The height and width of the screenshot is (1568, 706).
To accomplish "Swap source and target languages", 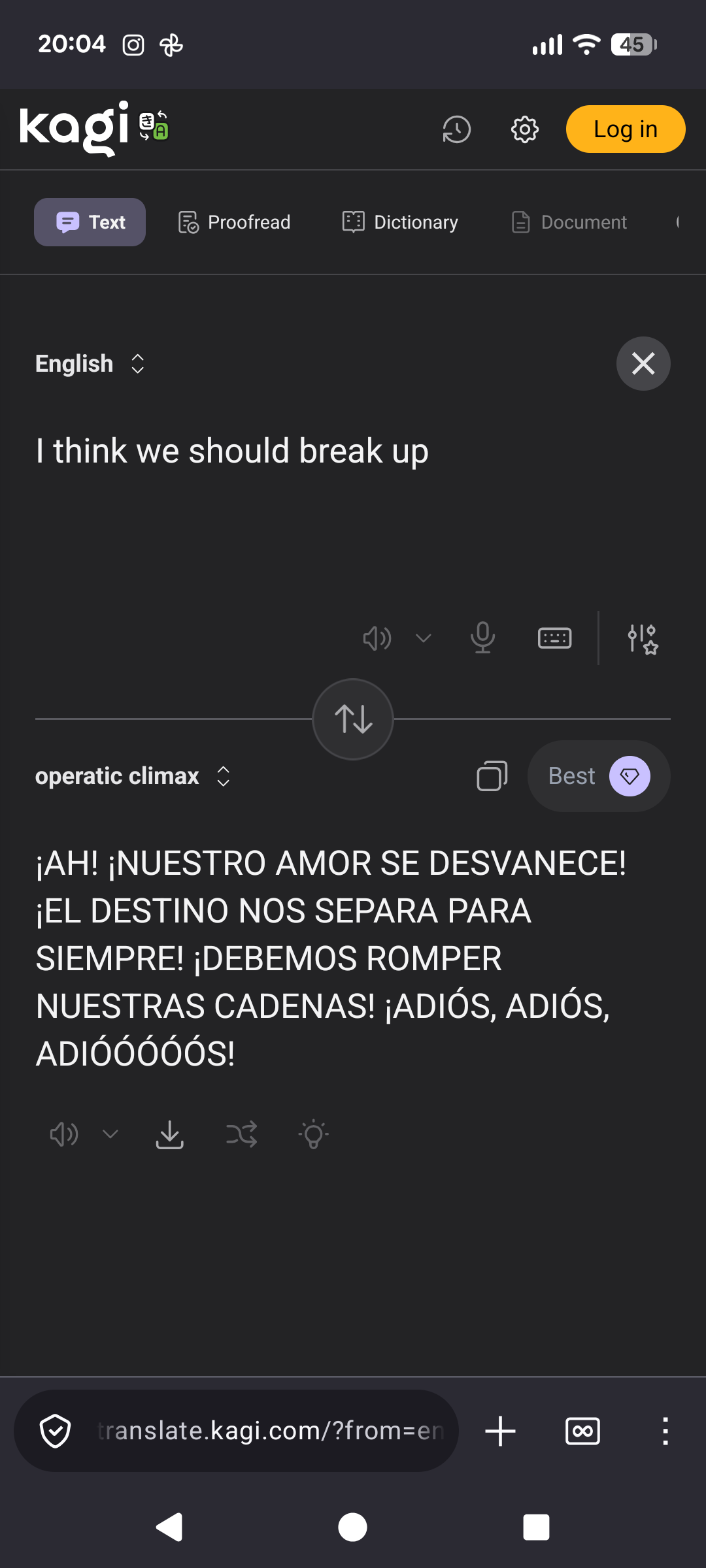I will [353, 719].
